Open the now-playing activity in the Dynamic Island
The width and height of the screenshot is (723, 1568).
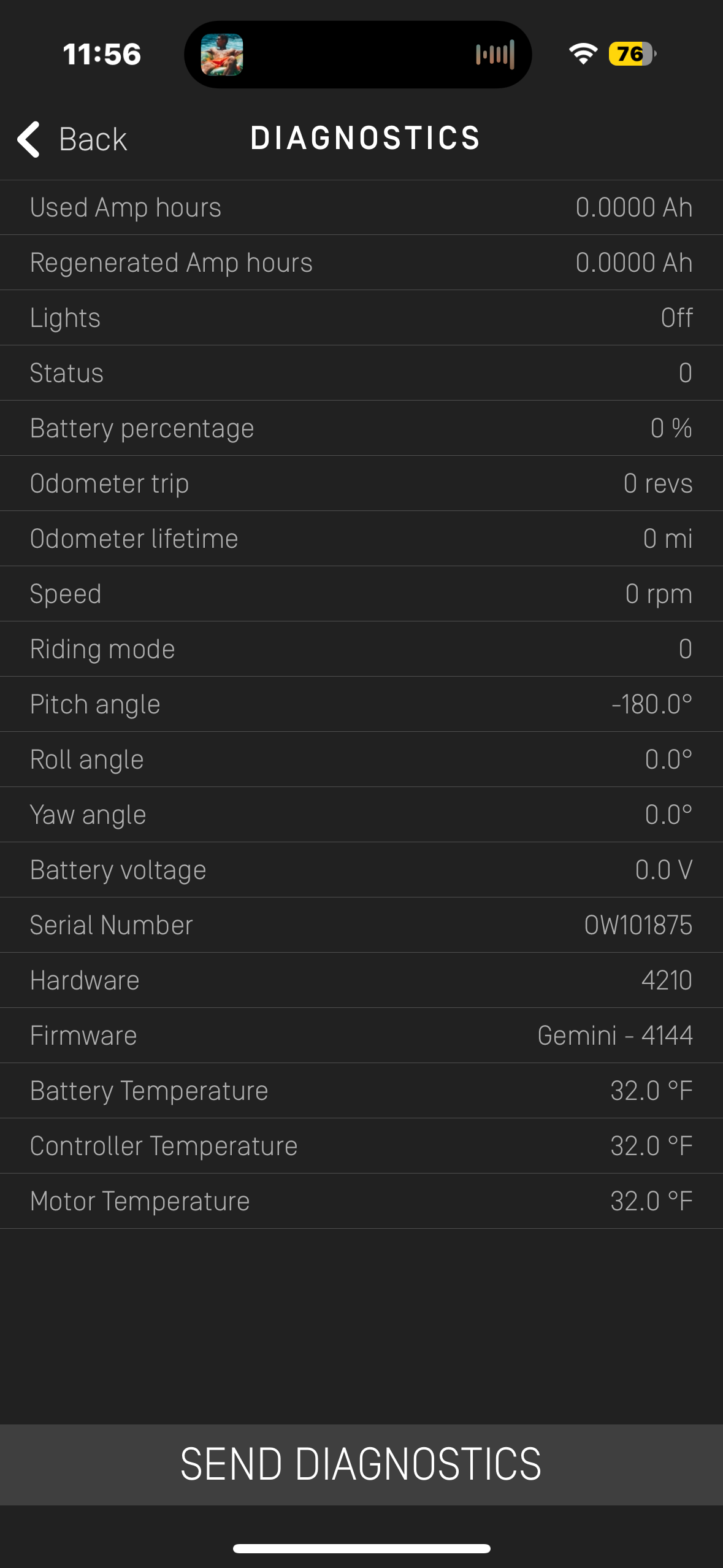(x=358, y=55)
